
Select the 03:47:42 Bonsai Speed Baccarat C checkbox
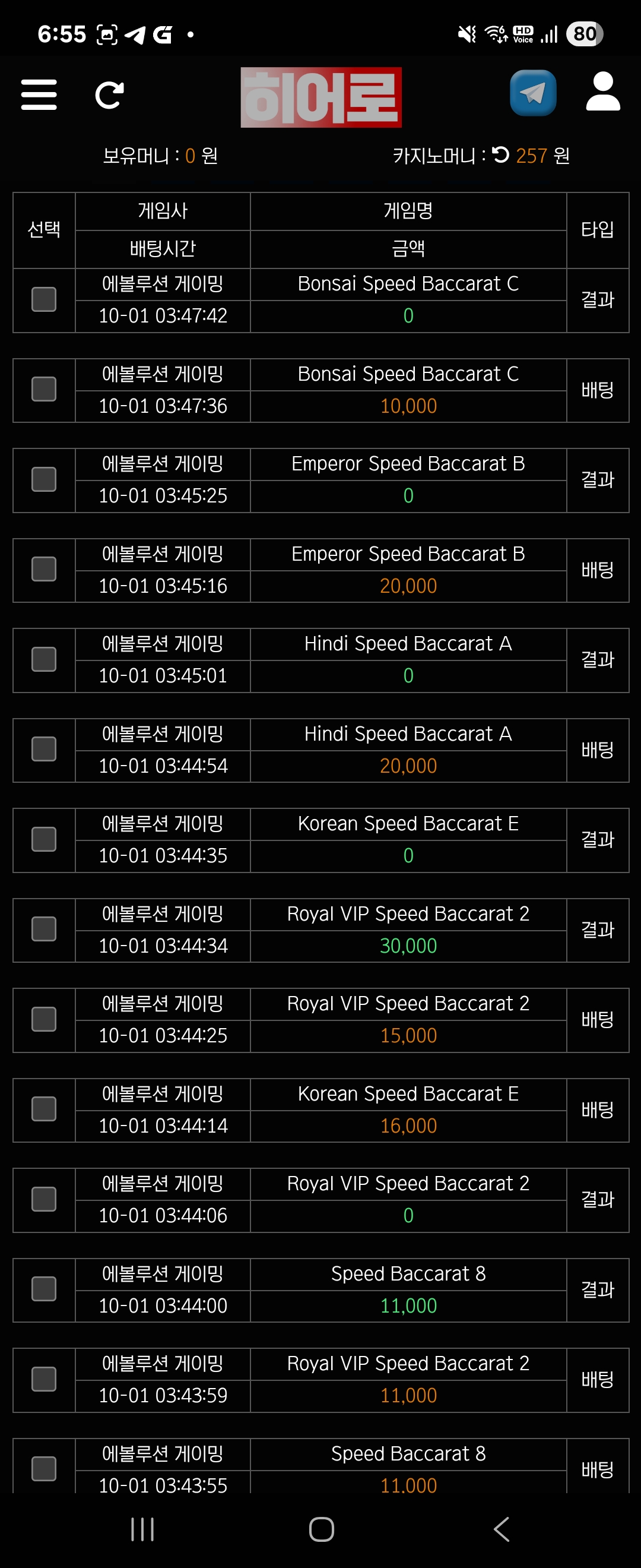pos(44,299)
